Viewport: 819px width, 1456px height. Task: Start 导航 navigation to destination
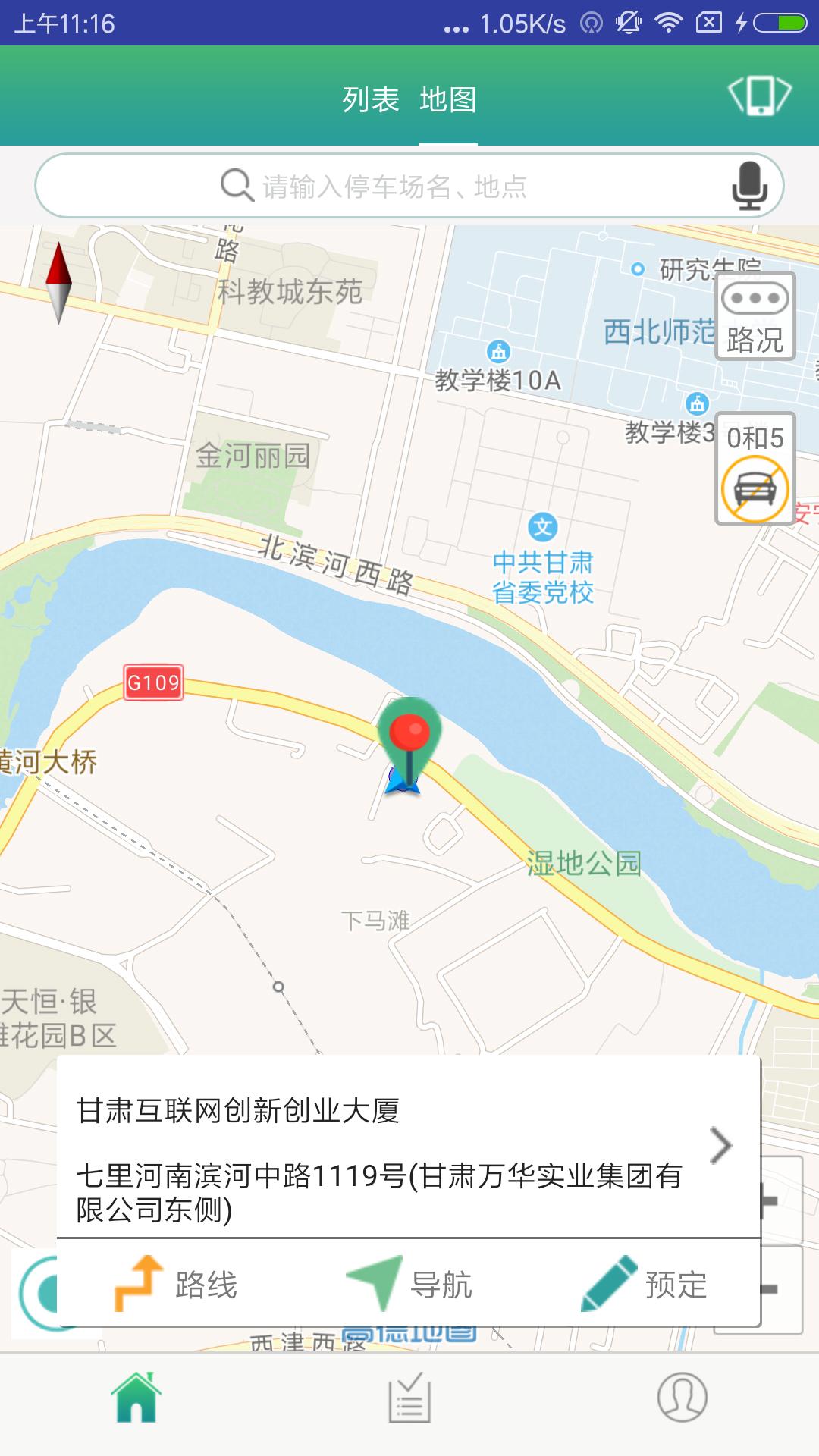409,1285
